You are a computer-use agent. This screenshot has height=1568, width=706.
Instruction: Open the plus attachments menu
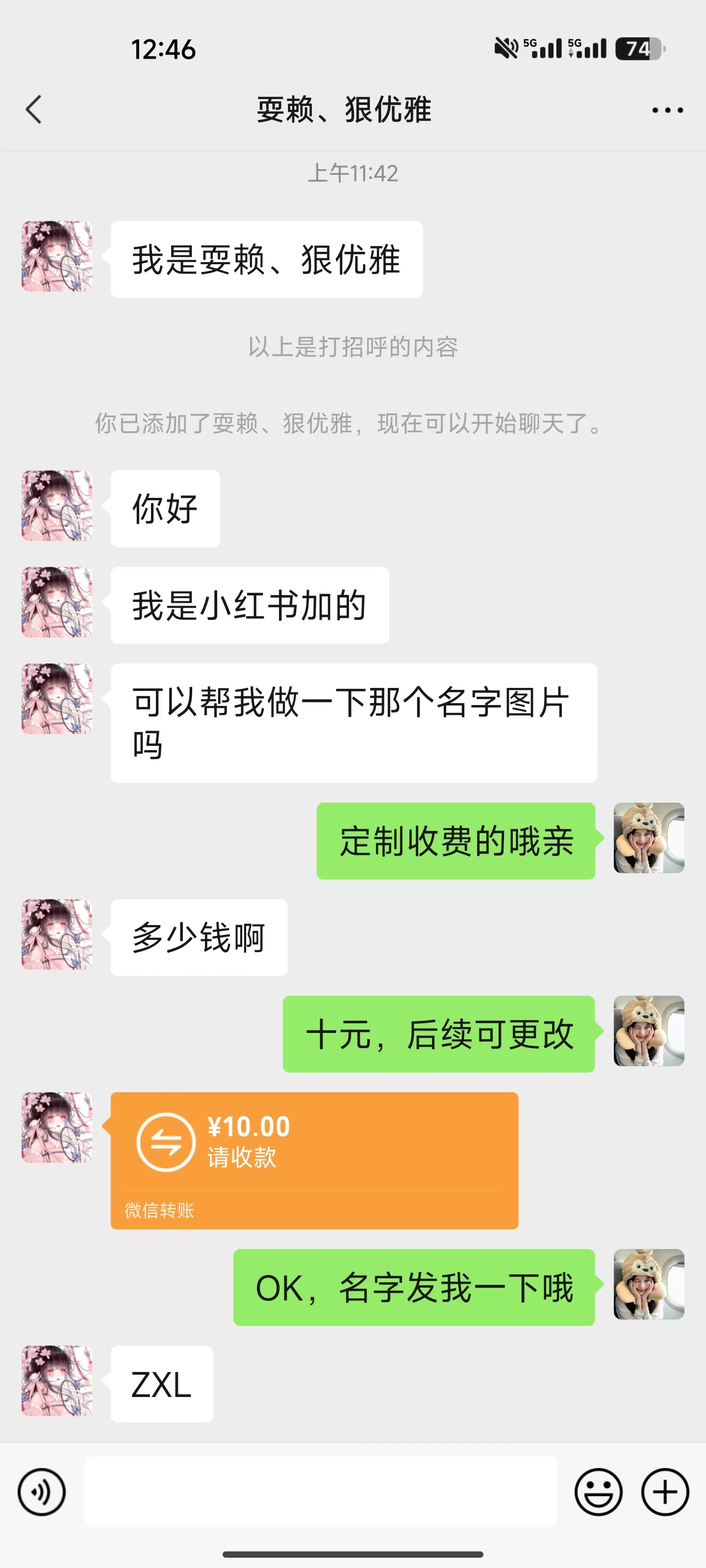pos(665,1492)
